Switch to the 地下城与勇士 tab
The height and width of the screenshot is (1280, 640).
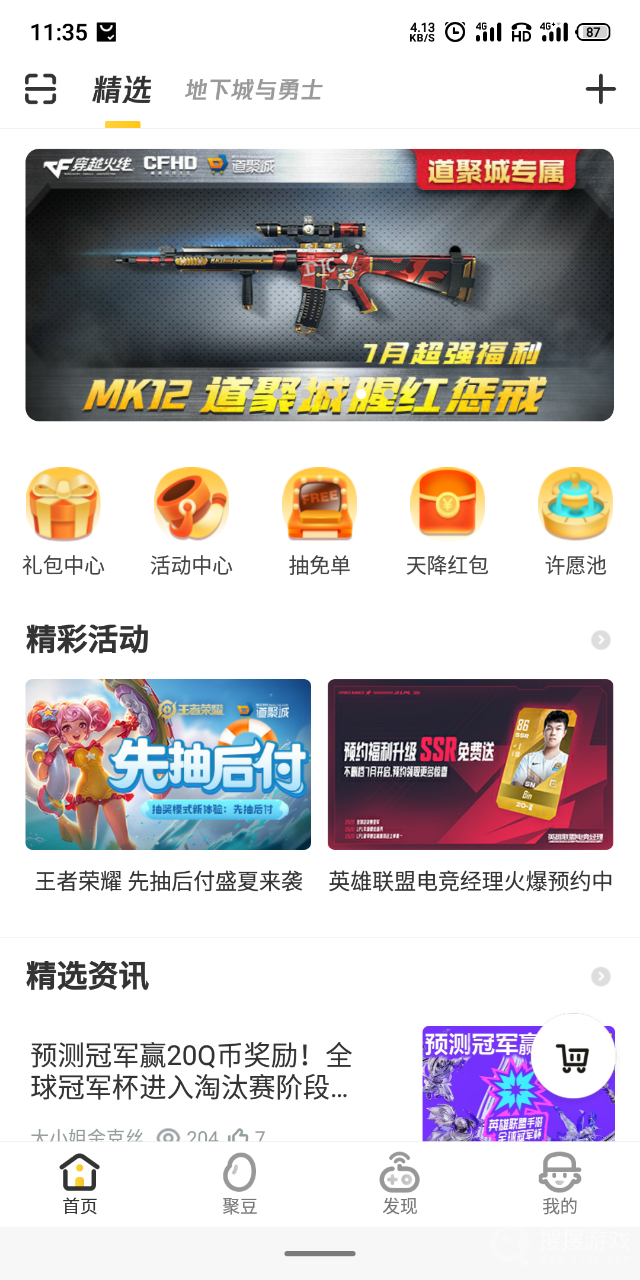coord(254,90)
